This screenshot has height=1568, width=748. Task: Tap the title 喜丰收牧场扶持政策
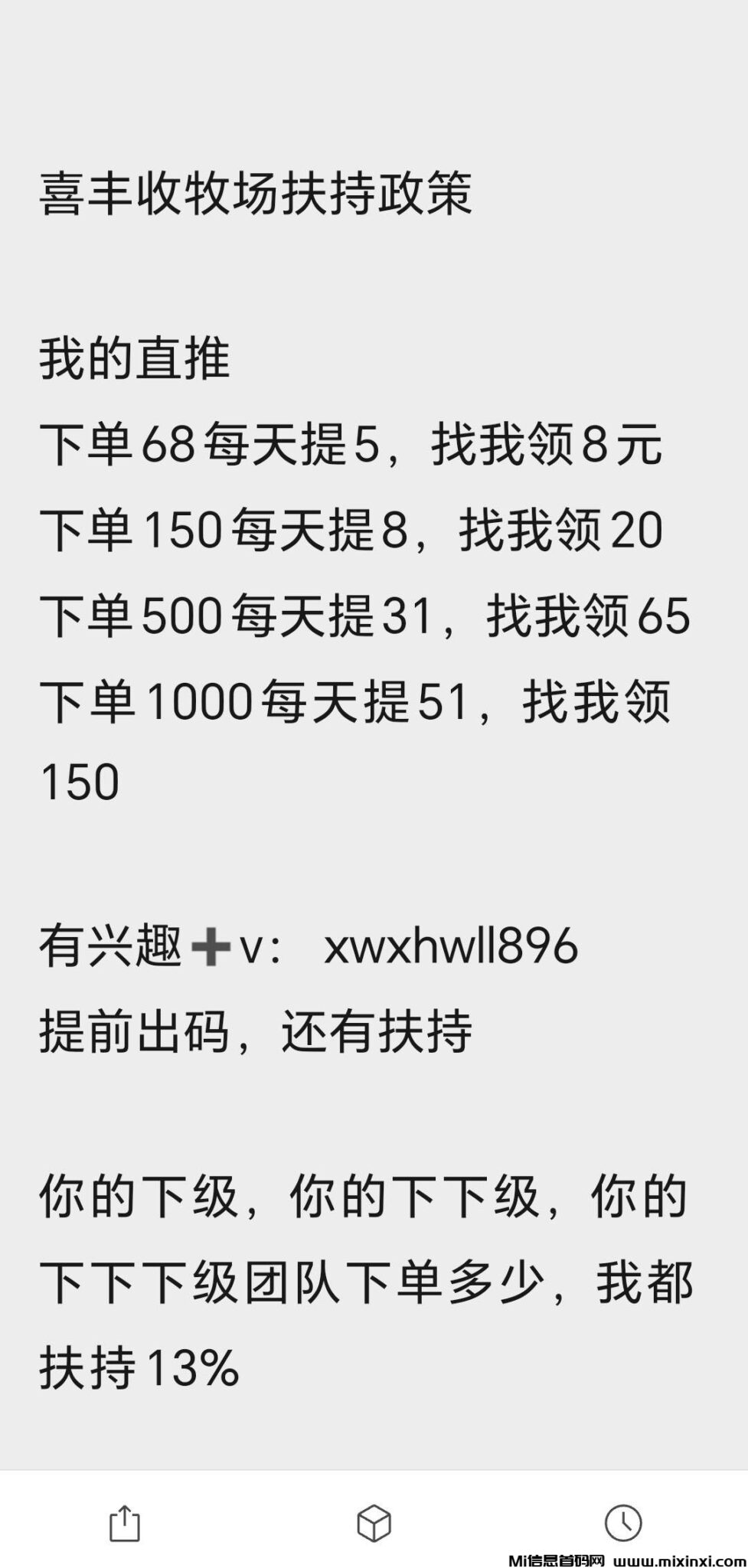pyautogui.click(x=256, y=191)
